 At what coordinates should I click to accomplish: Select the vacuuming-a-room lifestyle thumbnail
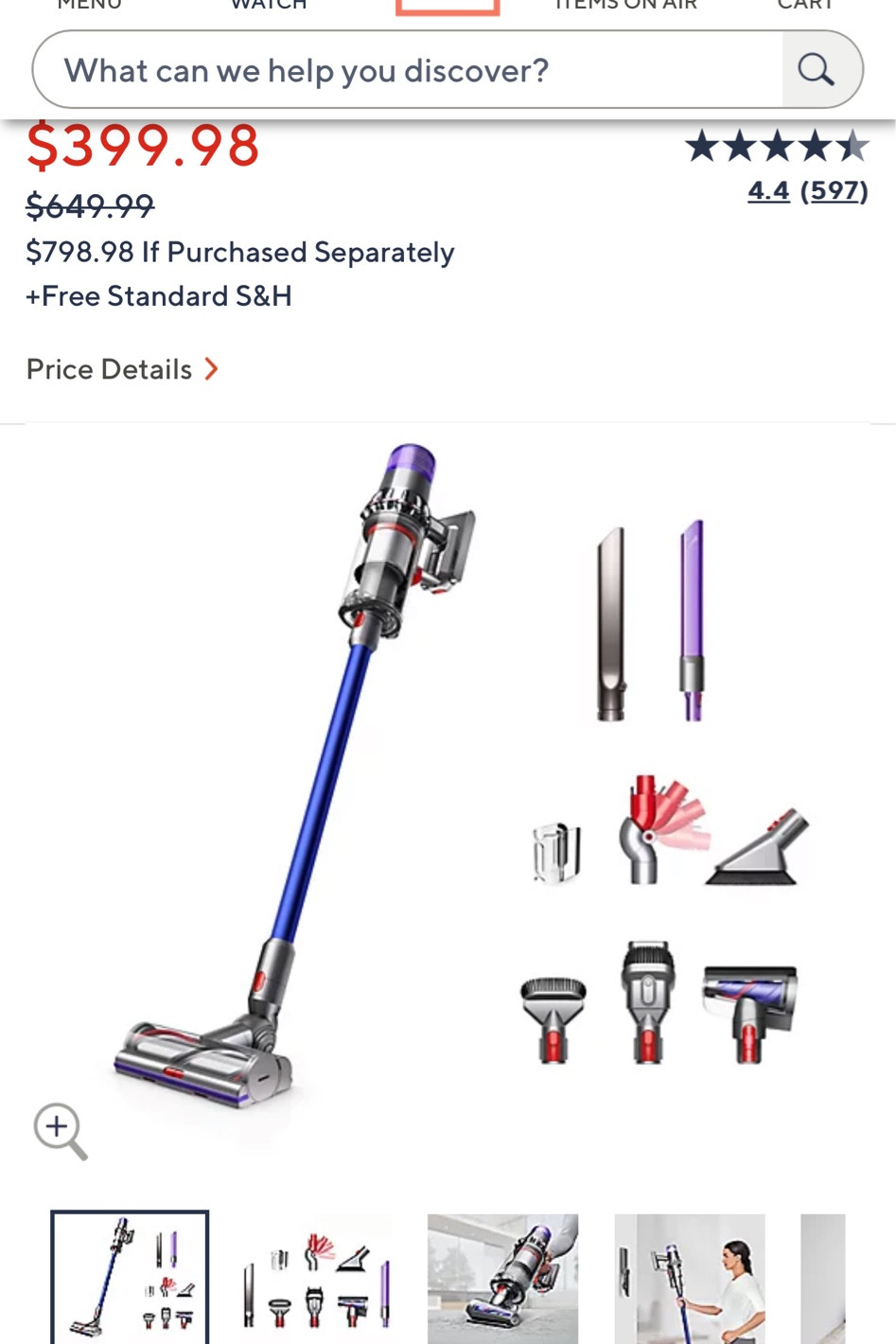pyautogui.click(x=690, y=1280)
